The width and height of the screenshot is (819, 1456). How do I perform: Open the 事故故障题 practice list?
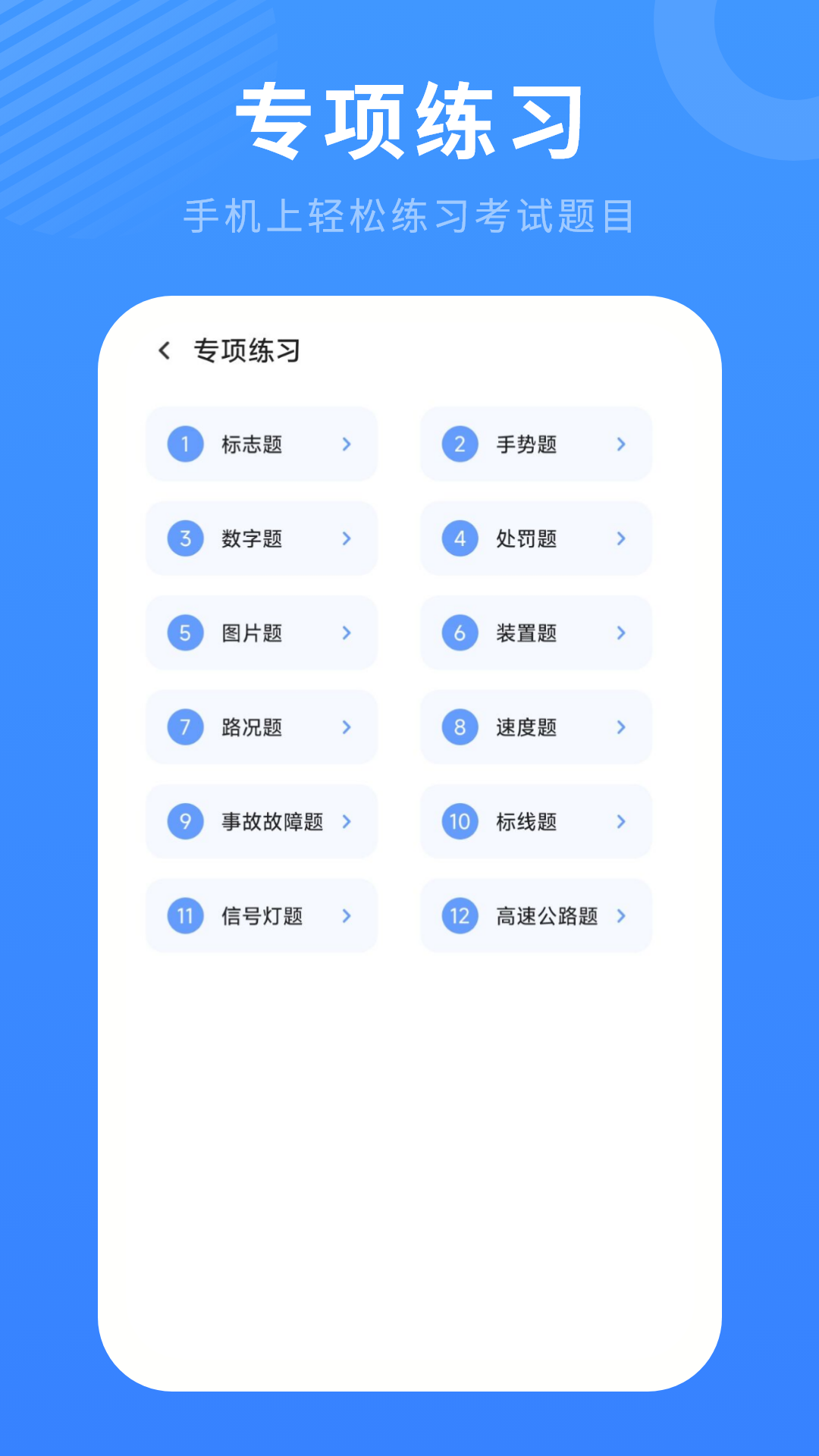point(262,822)
